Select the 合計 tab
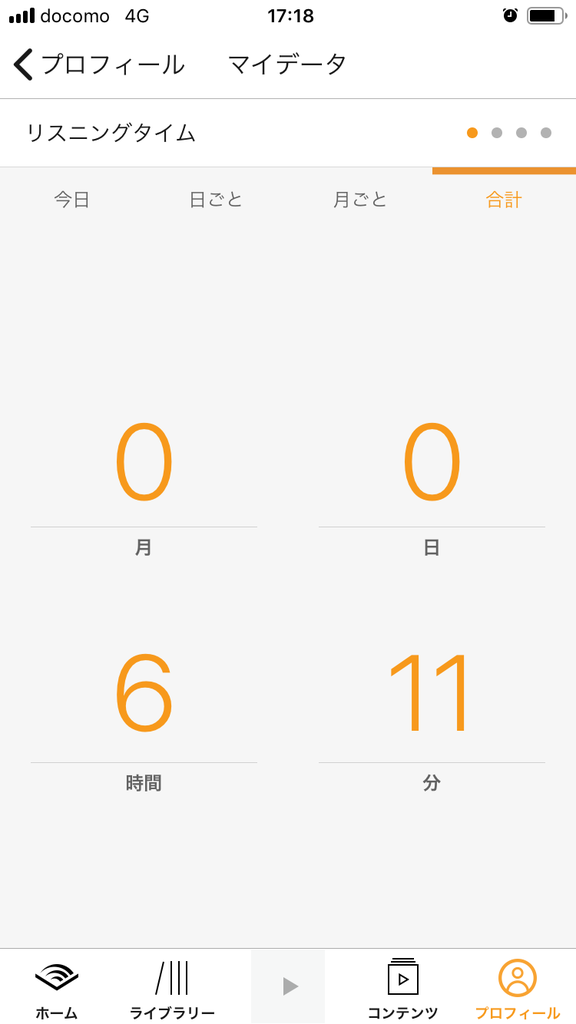The height and width of the screenshot is (1024, 576). pos(504,200)
